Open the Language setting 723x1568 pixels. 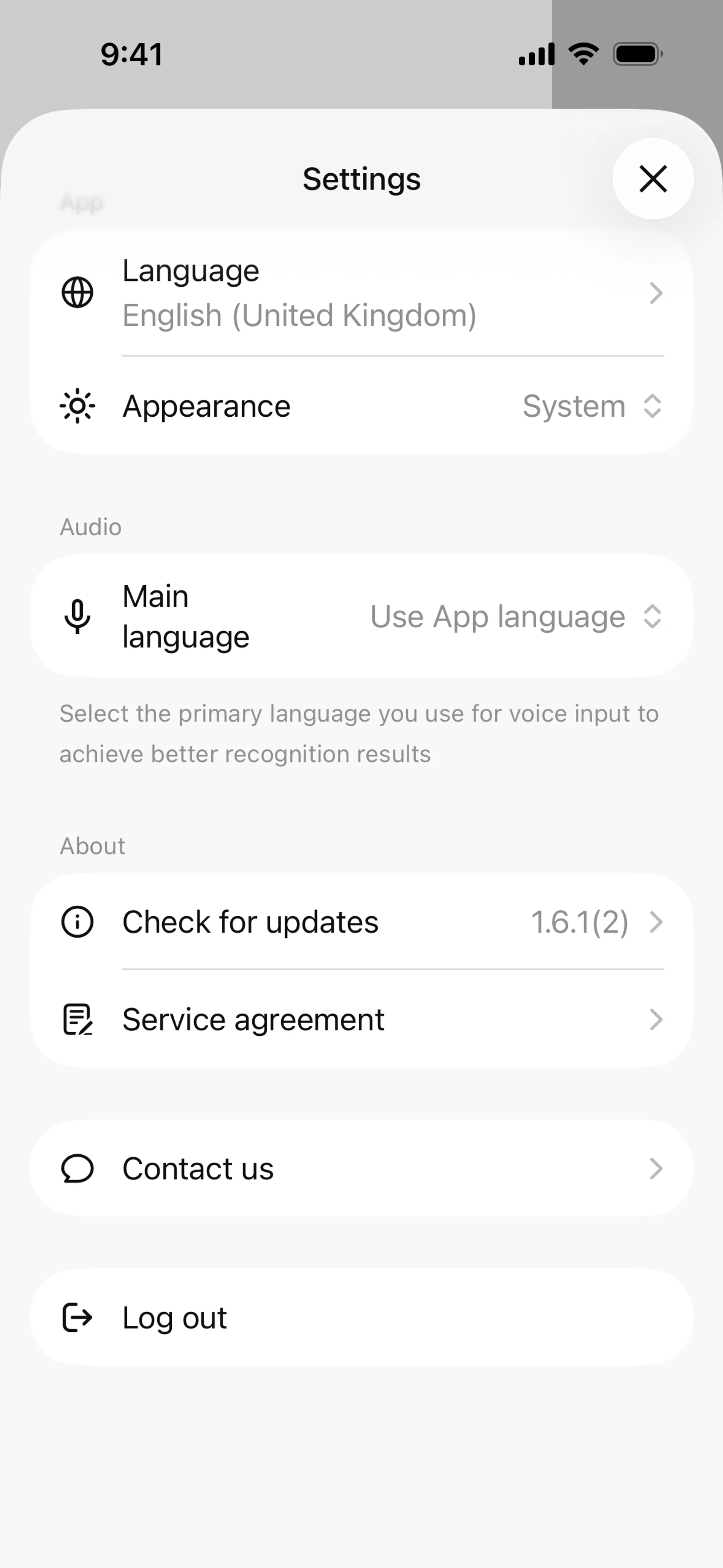pyautogui.click(x=361, y=293)
